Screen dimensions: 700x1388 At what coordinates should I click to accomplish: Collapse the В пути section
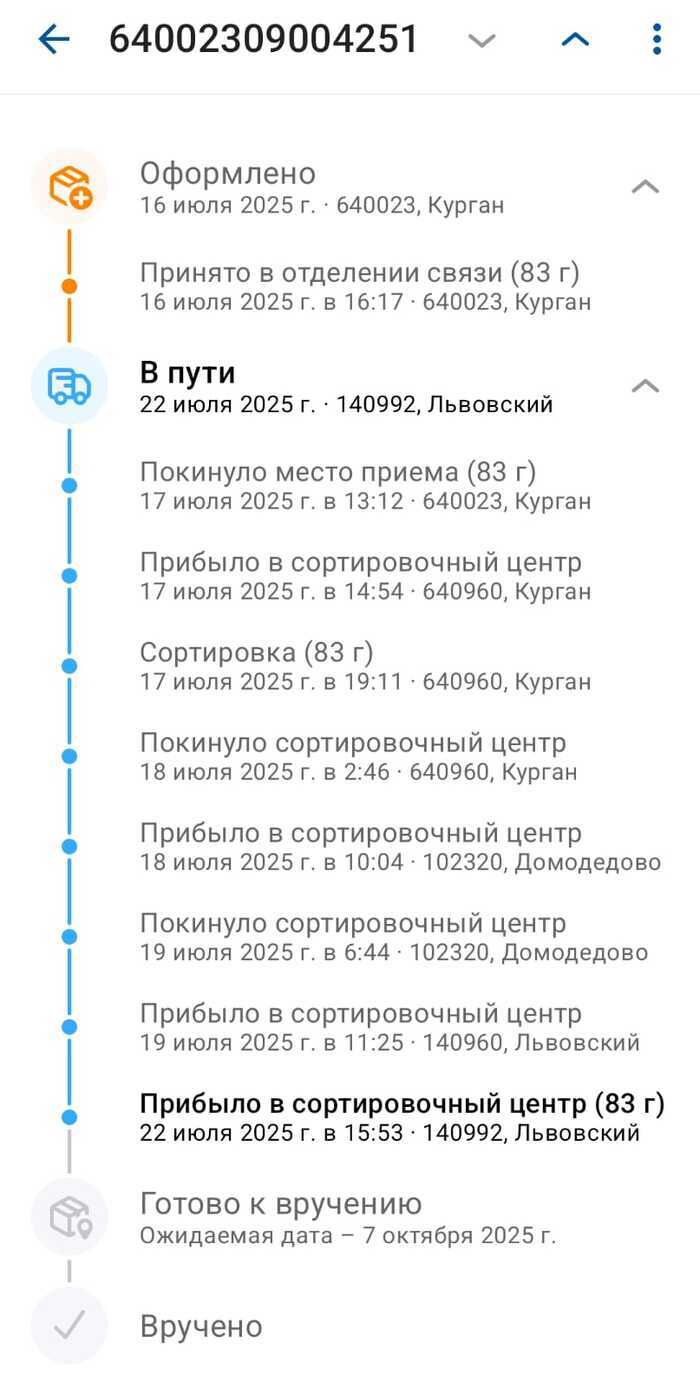point(645,386)
